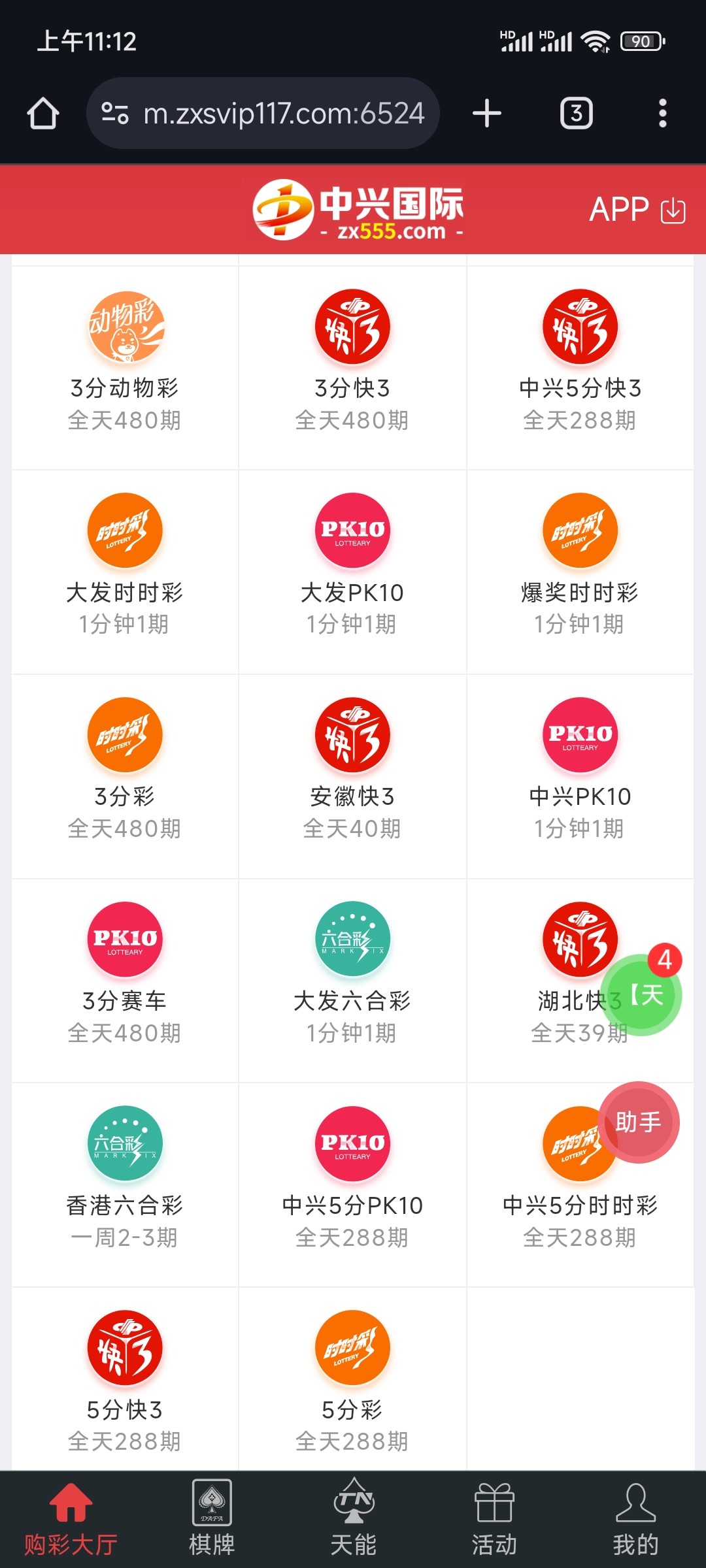Open the browser overflow menu
The width and height of the screenshot is (706, 1568).
(x=662, y=113)
